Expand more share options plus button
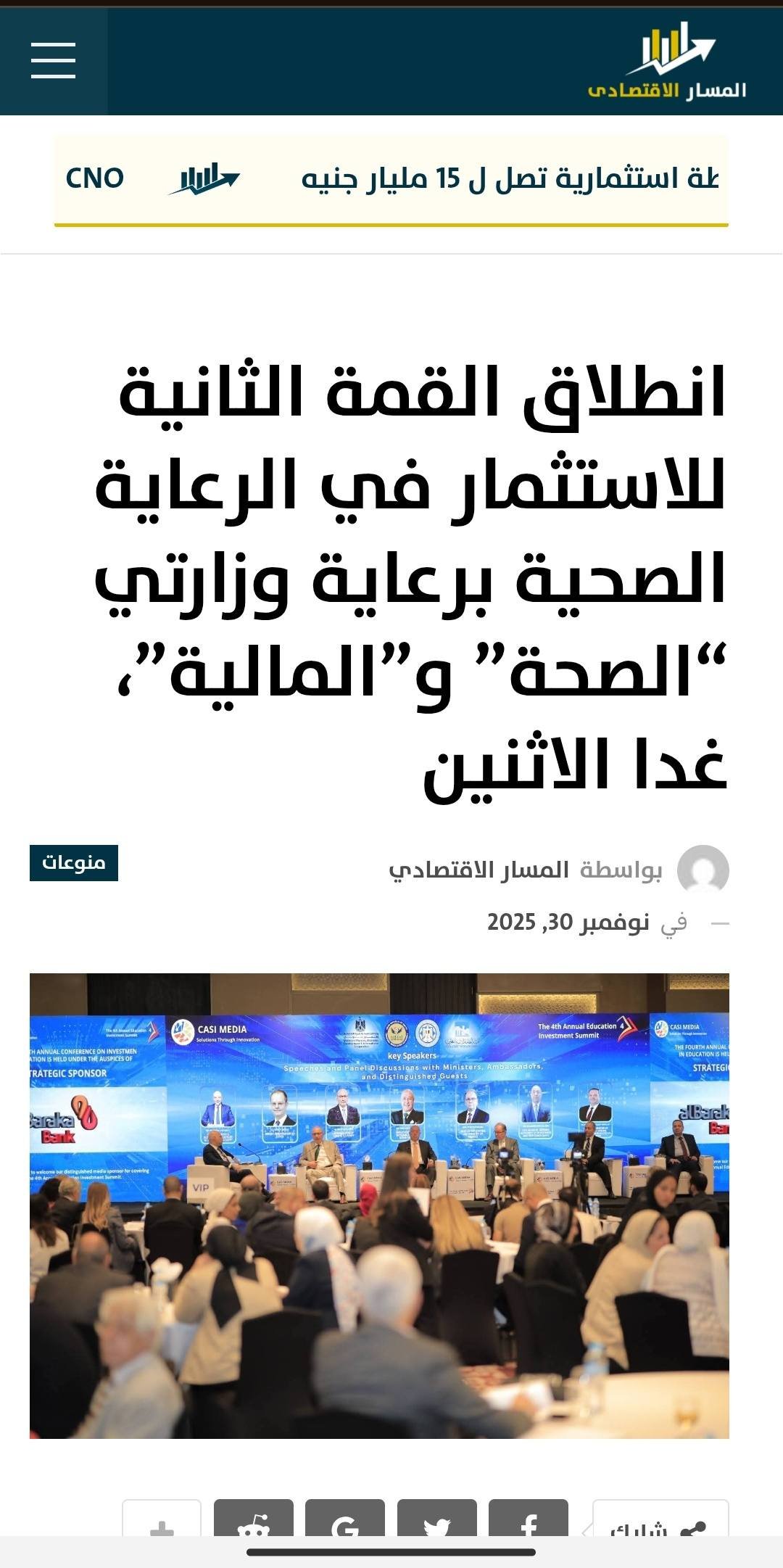 [x=162, y=1519]
